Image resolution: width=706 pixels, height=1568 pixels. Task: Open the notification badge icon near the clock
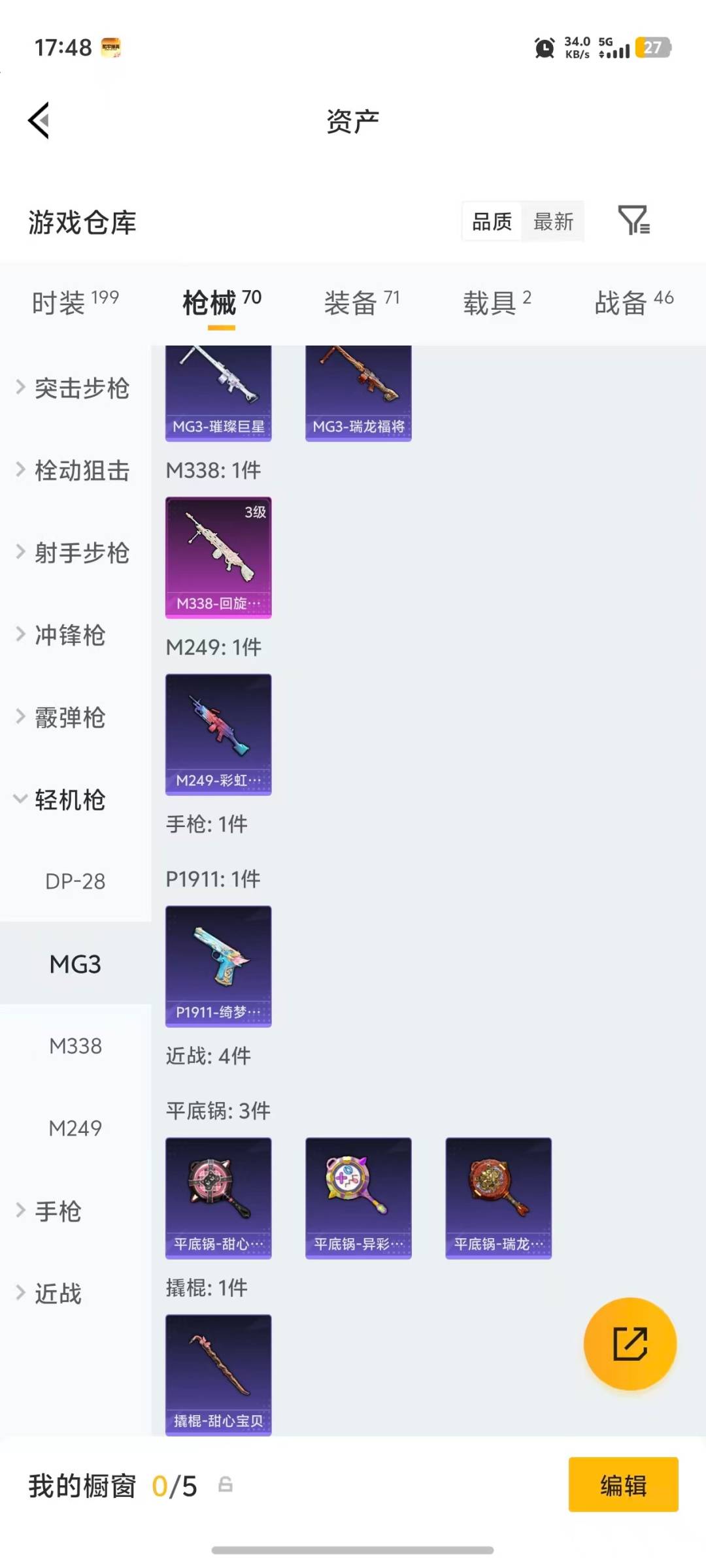click(x=111, y=48)
